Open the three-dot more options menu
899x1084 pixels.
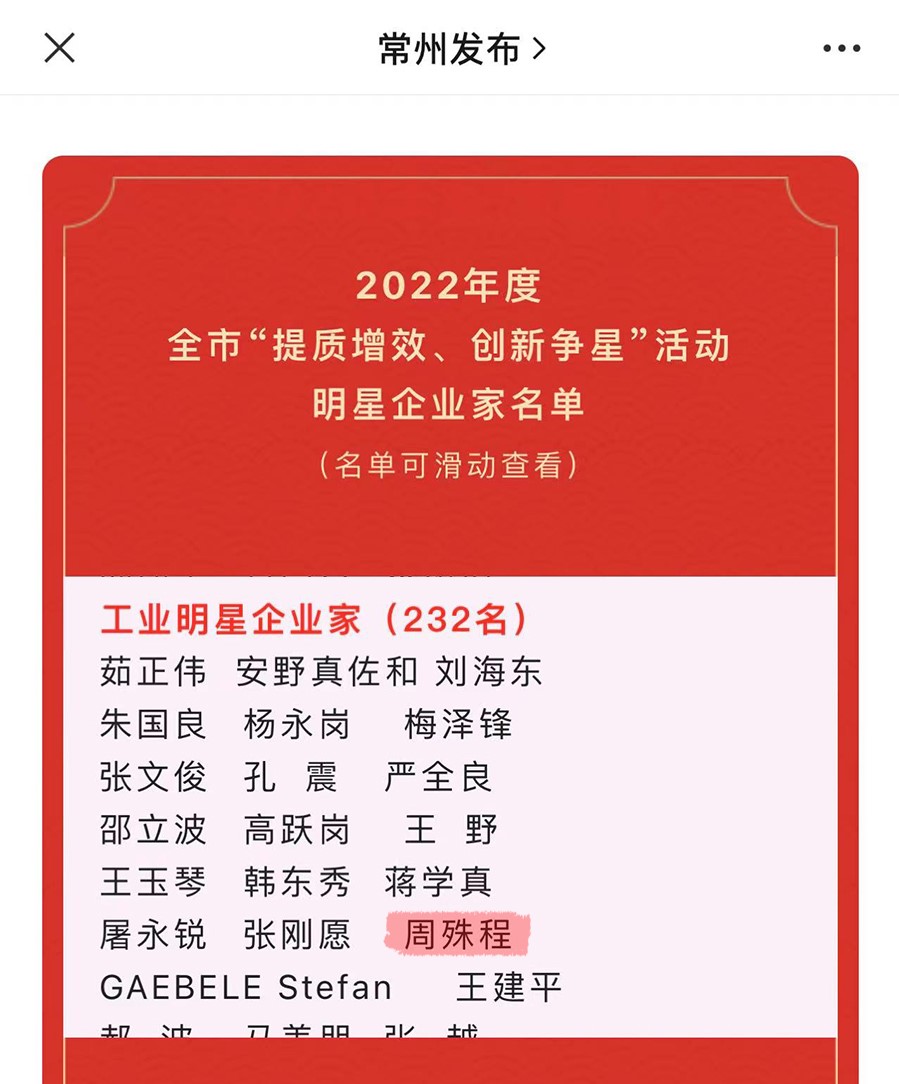841,48
